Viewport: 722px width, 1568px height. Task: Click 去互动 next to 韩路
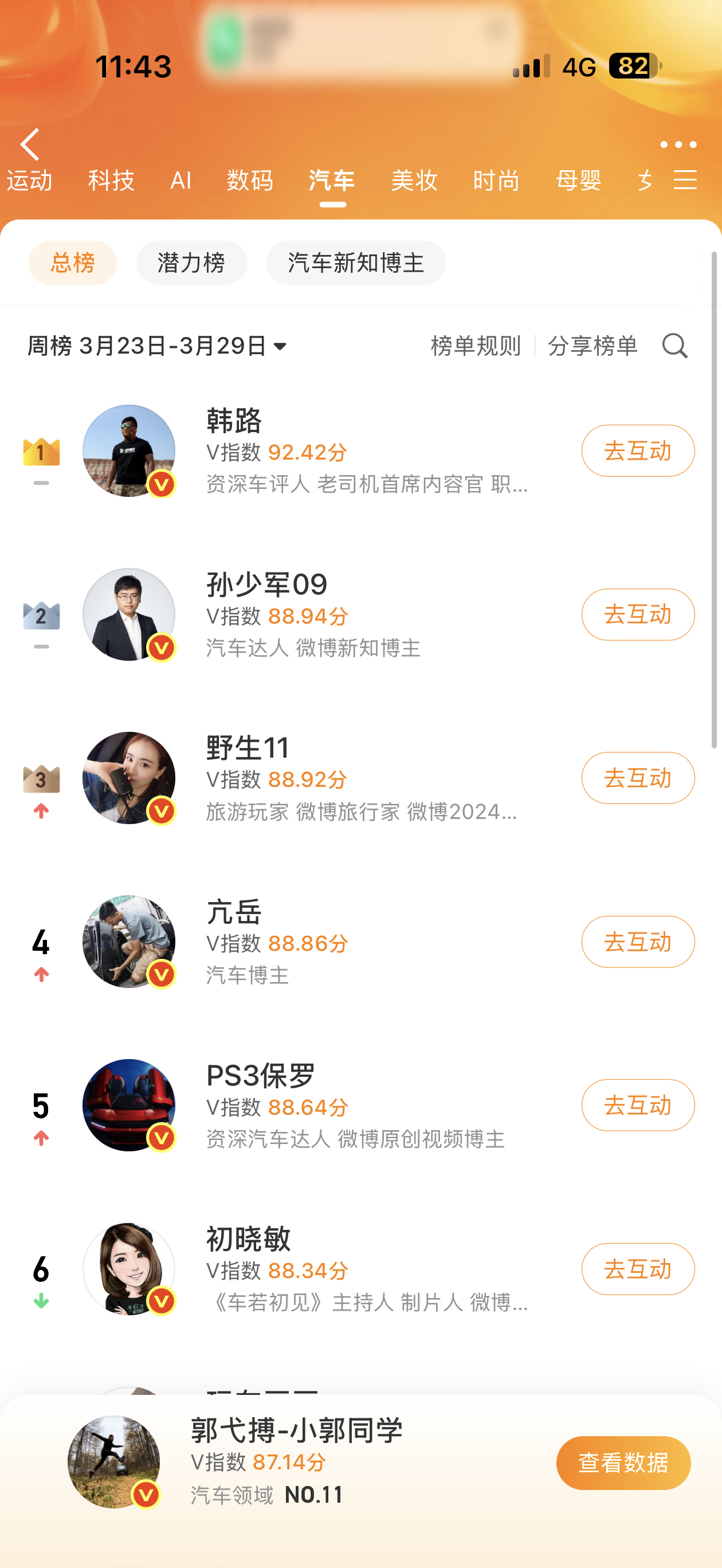(x=637, y=450)
